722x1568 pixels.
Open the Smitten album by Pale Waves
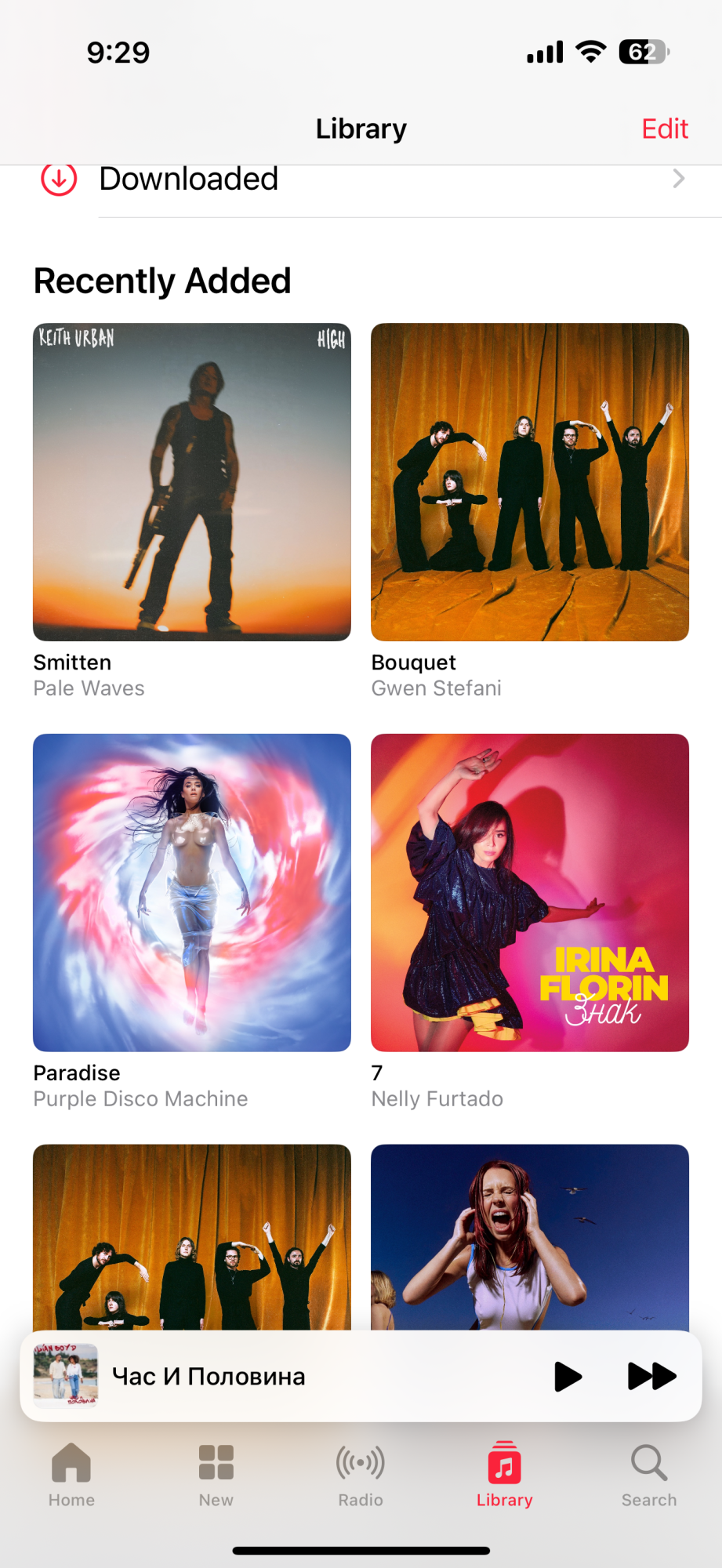192,482
